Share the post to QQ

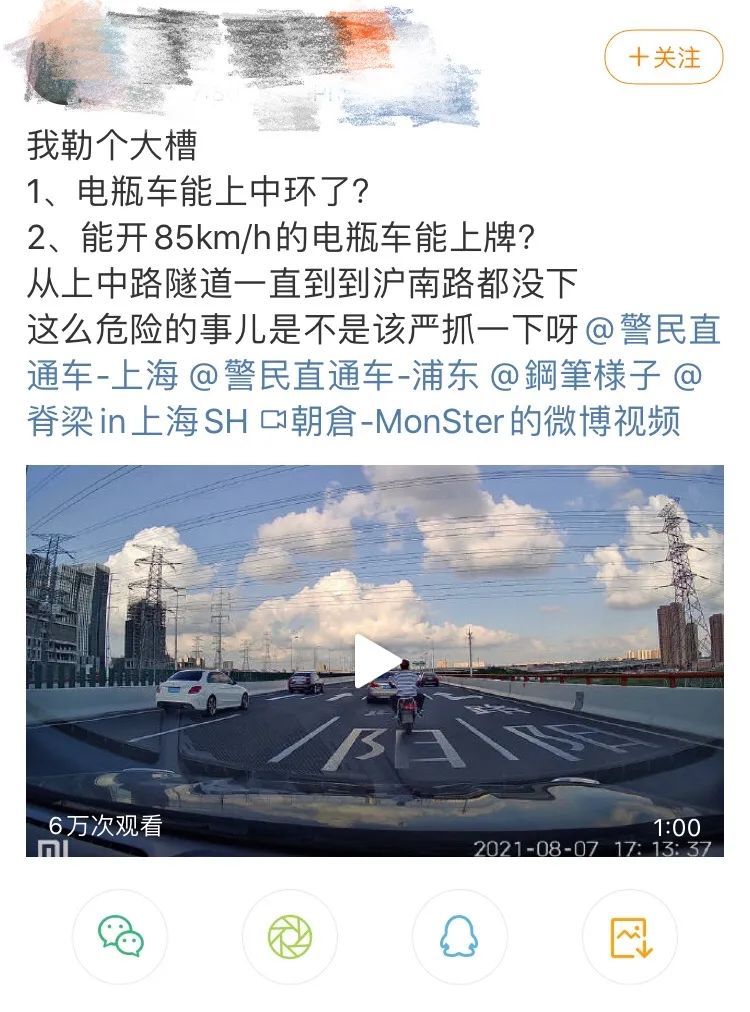tap(459, 937)
